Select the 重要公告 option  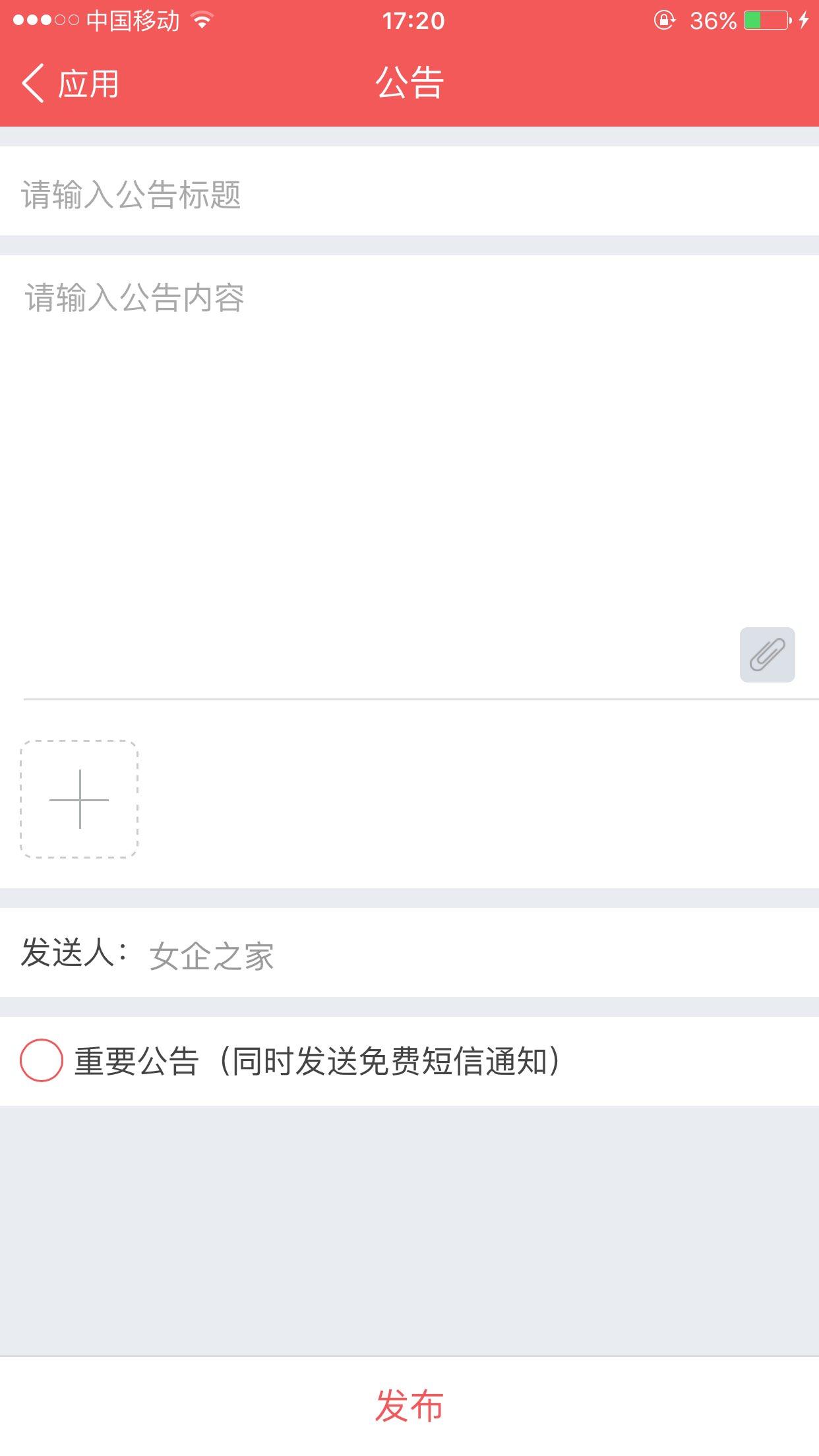42,1060
